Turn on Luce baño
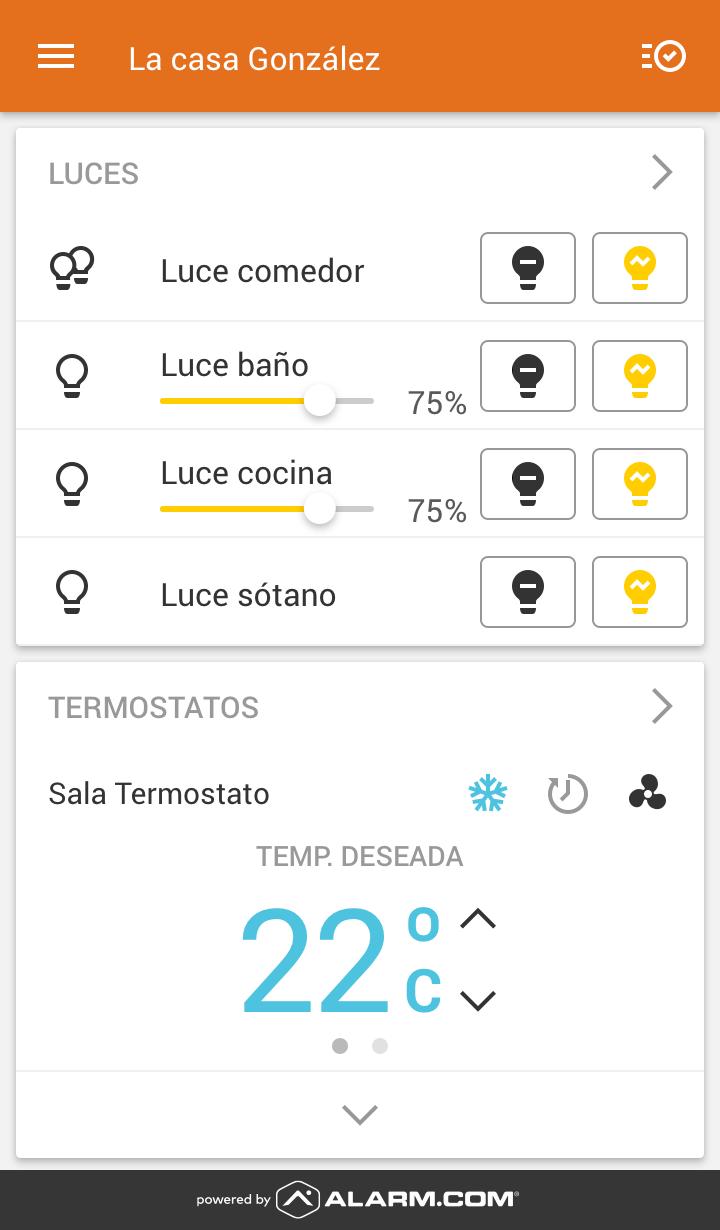The image size is (720, 1230). click(640, 376)
